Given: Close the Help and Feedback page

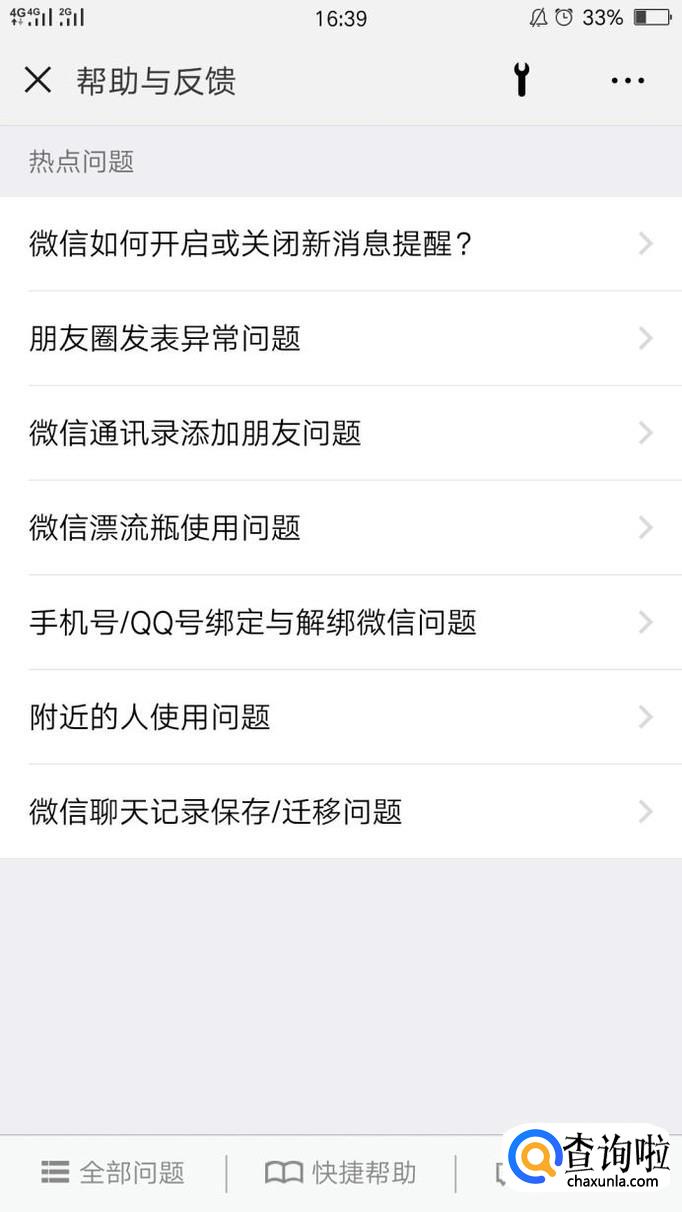Looking at the screenshot, I should coord(38,80).
